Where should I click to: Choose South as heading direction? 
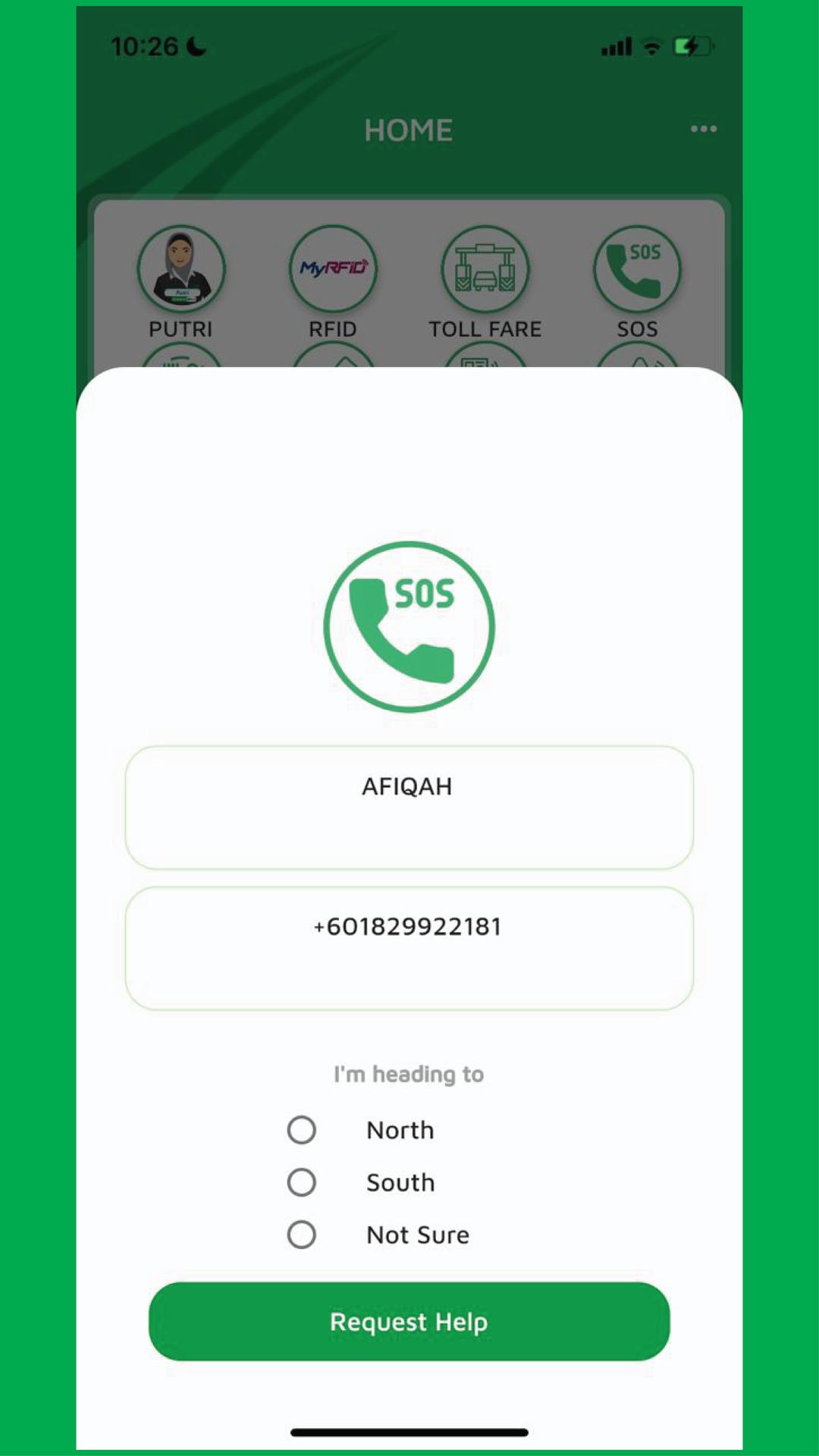point(302,1182)
